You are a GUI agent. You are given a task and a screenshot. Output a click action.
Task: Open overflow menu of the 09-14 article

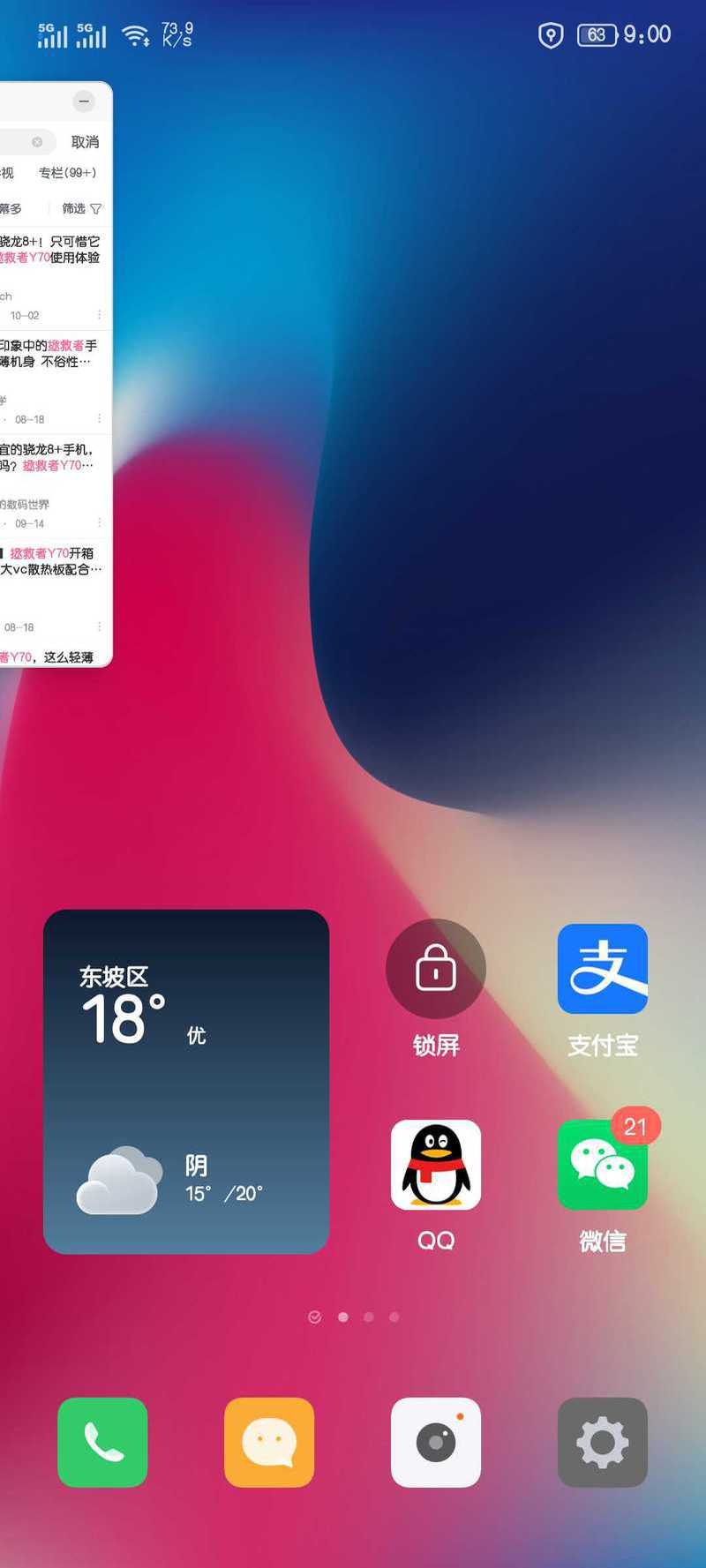(99, 522)
